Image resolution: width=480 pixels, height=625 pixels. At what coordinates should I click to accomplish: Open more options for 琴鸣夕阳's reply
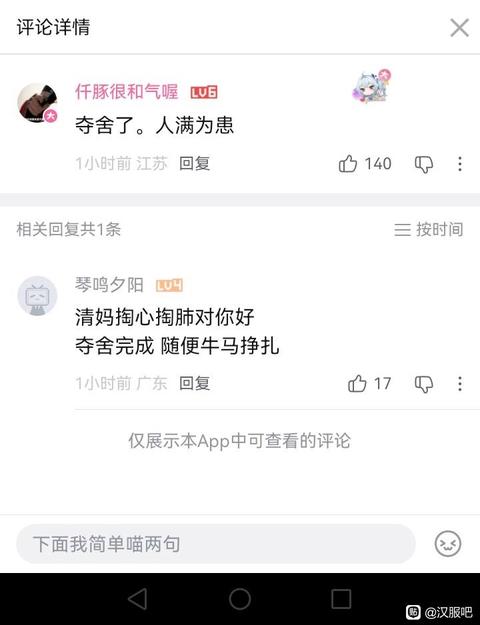coord(460,384)
